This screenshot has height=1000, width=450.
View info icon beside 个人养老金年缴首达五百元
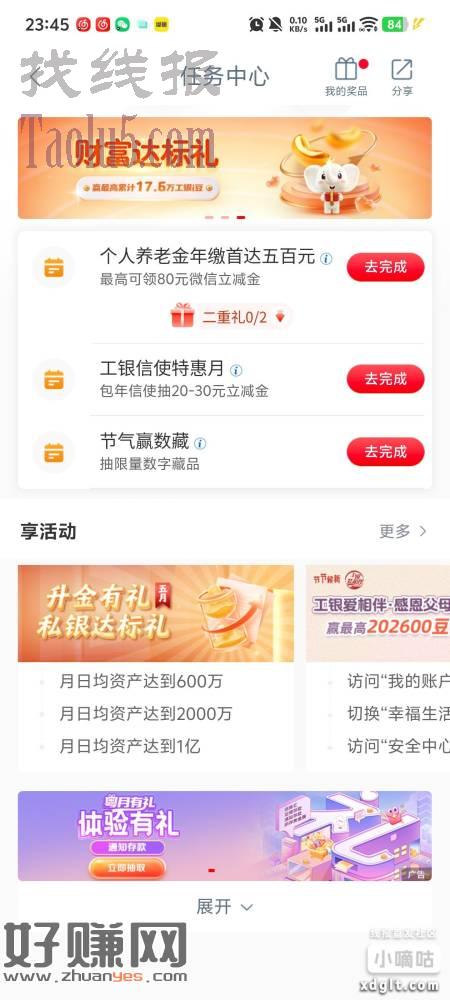[x=326, y=259]
